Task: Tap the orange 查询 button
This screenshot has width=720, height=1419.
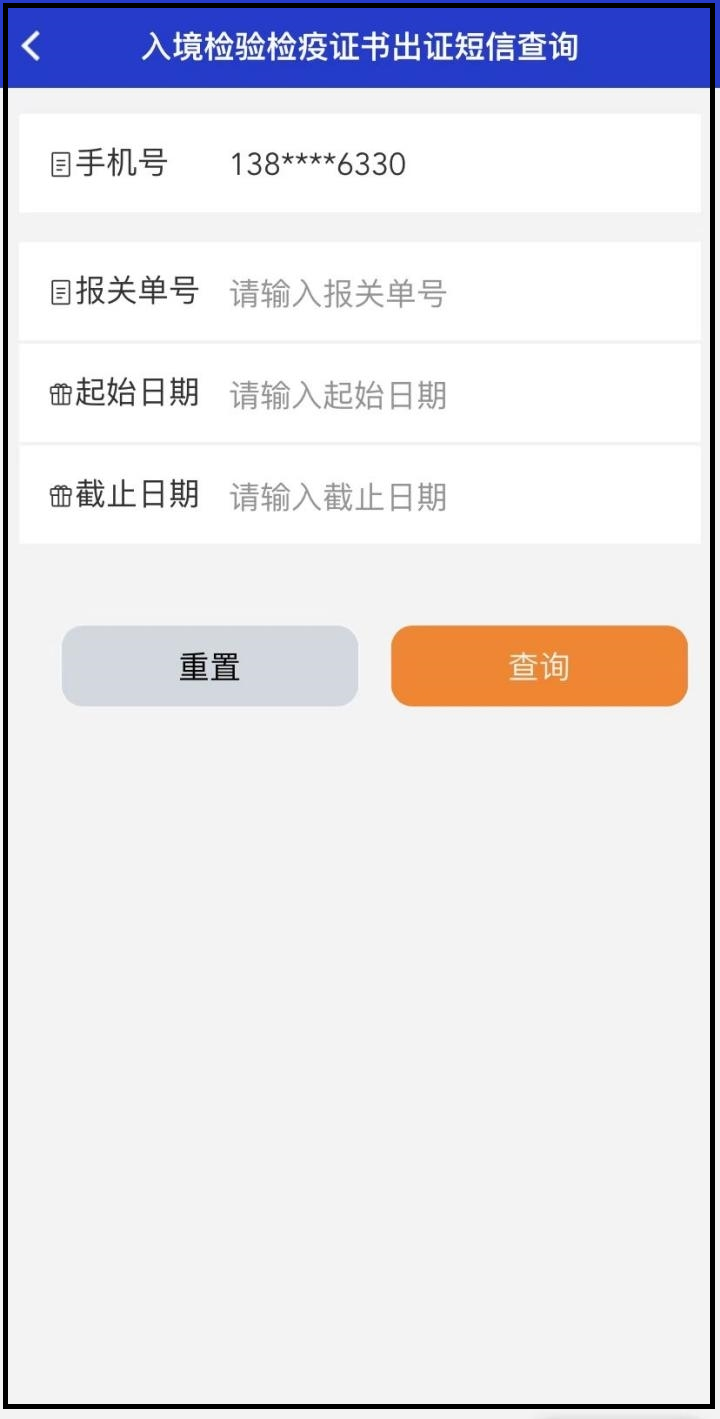Action: click(539, 667)
